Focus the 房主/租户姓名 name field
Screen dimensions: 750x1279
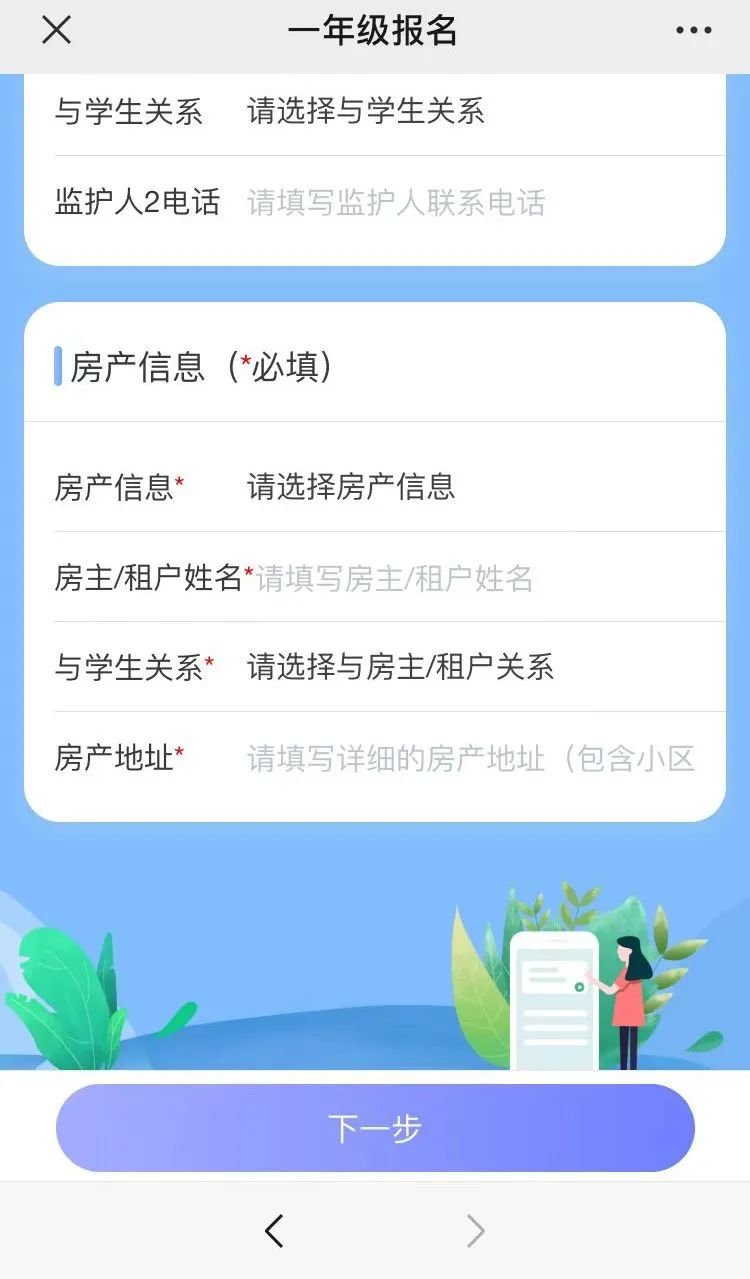(396, 578)
